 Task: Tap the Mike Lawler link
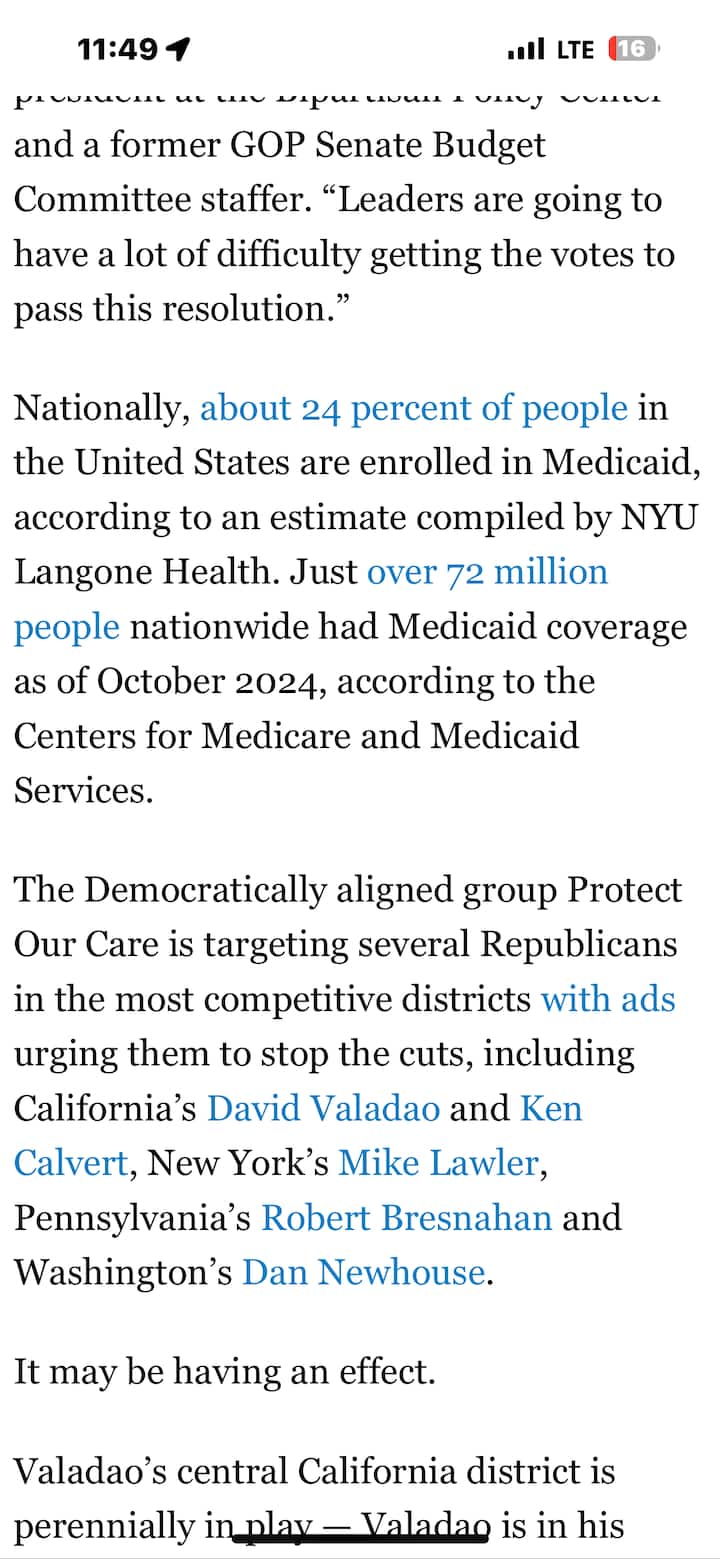(438, 1163)
